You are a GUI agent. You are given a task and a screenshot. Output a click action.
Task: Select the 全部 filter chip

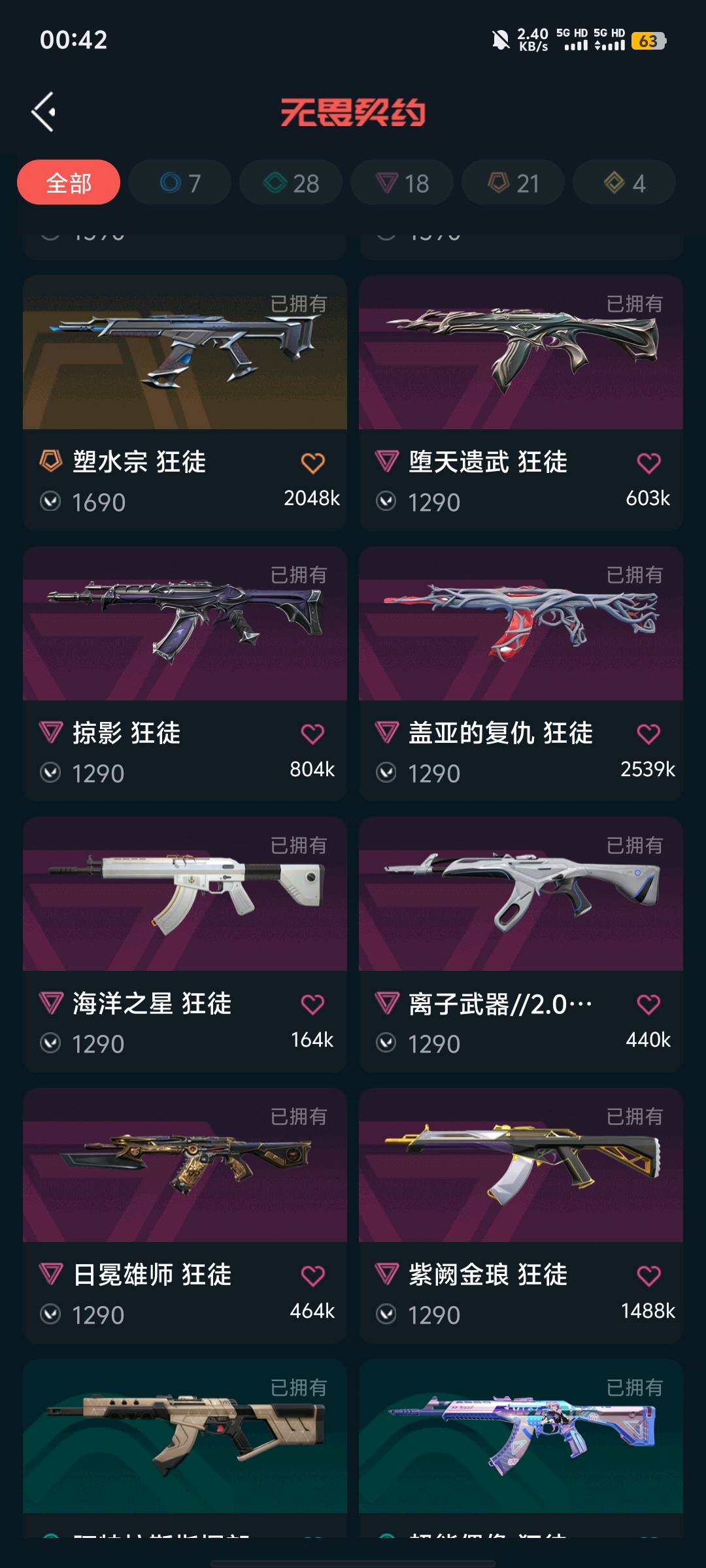pos(69,183)
